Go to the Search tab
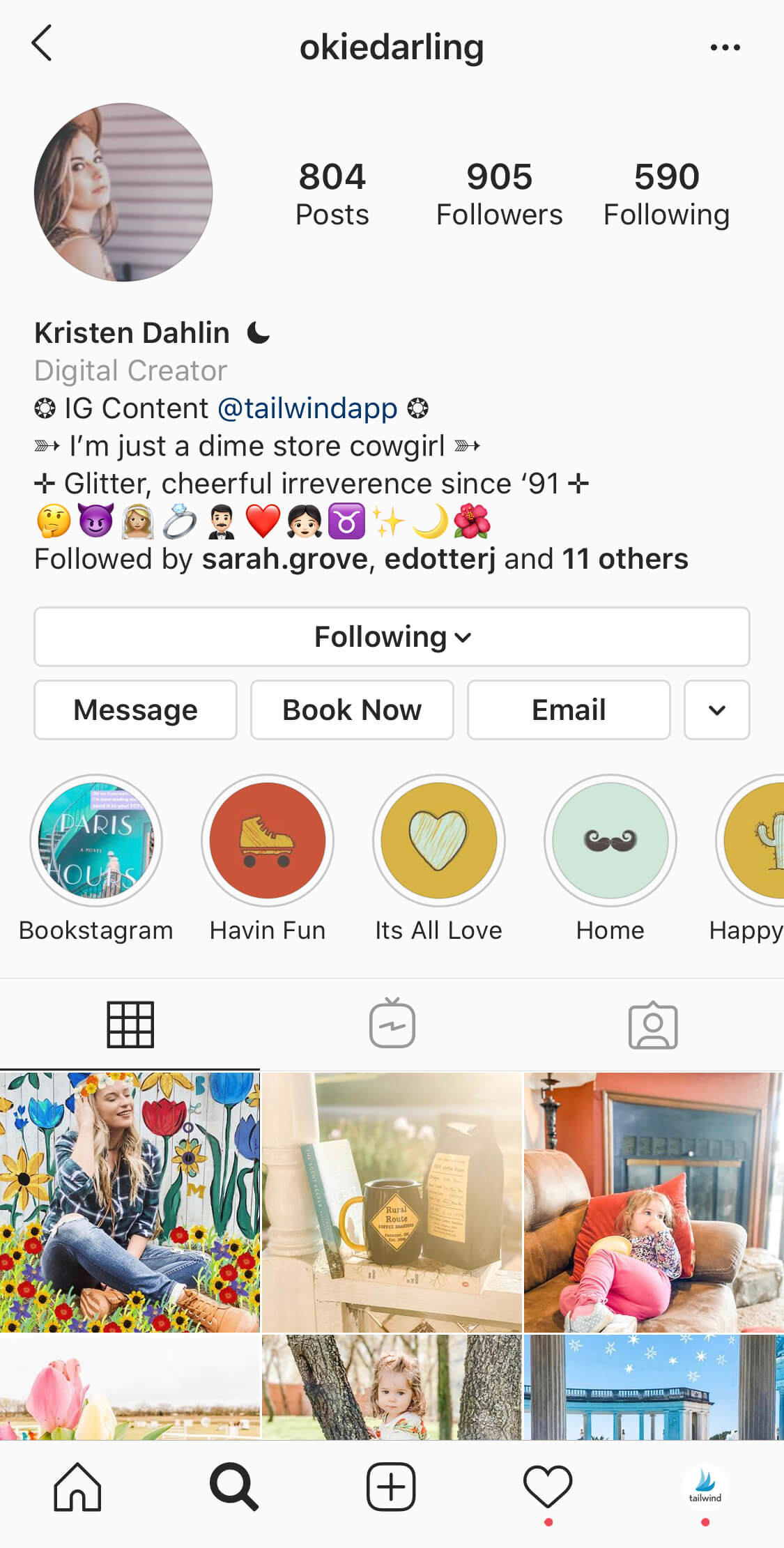The width and height of the screenshot is (784, 1548). coord(234,1487)
